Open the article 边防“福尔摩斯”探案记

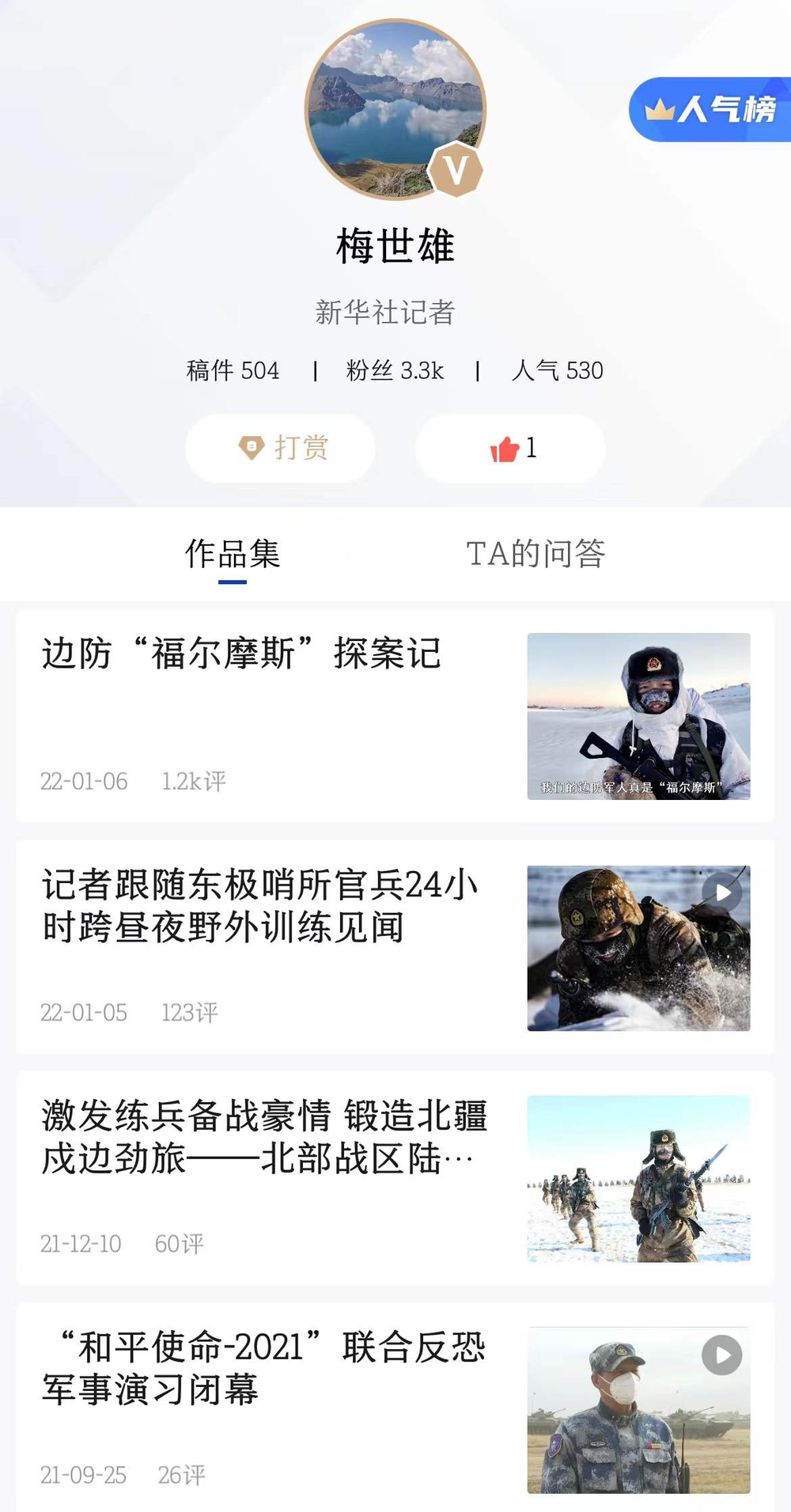241,654
